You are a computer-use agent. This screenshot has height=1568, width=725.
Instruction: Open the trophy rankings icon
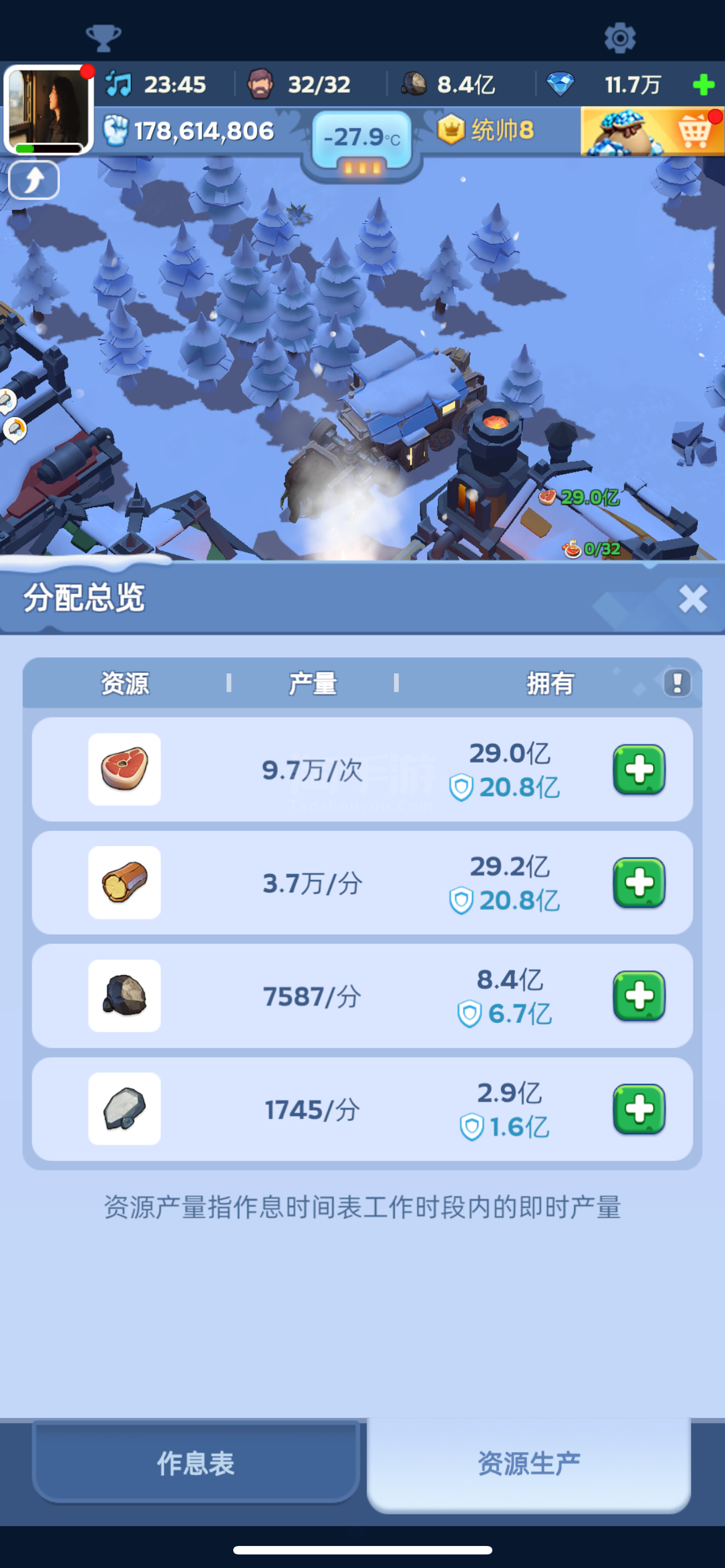(x=104, y=38)
